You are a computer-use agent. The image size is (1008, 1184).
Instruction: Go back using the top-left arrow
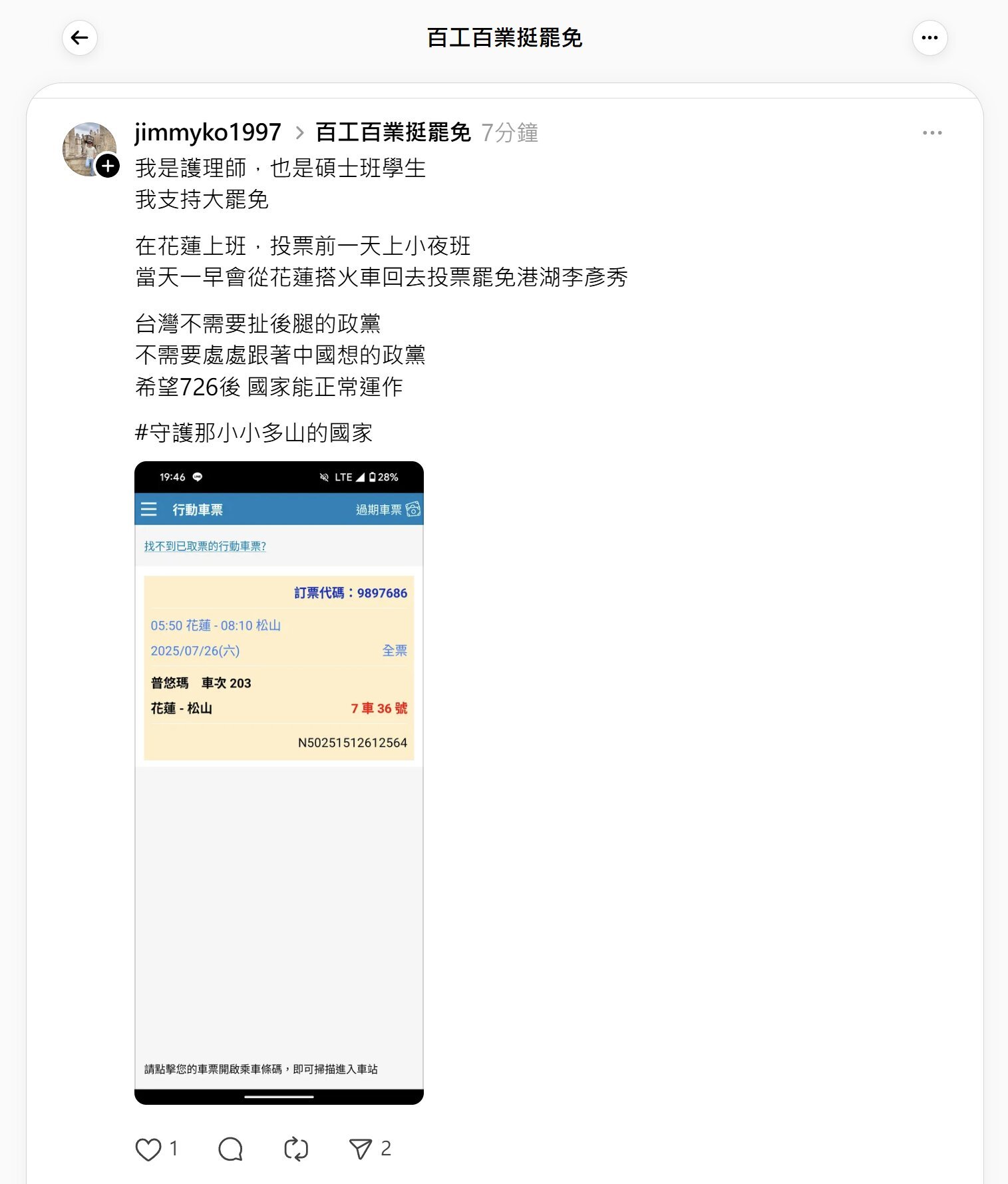pos(80,38)
